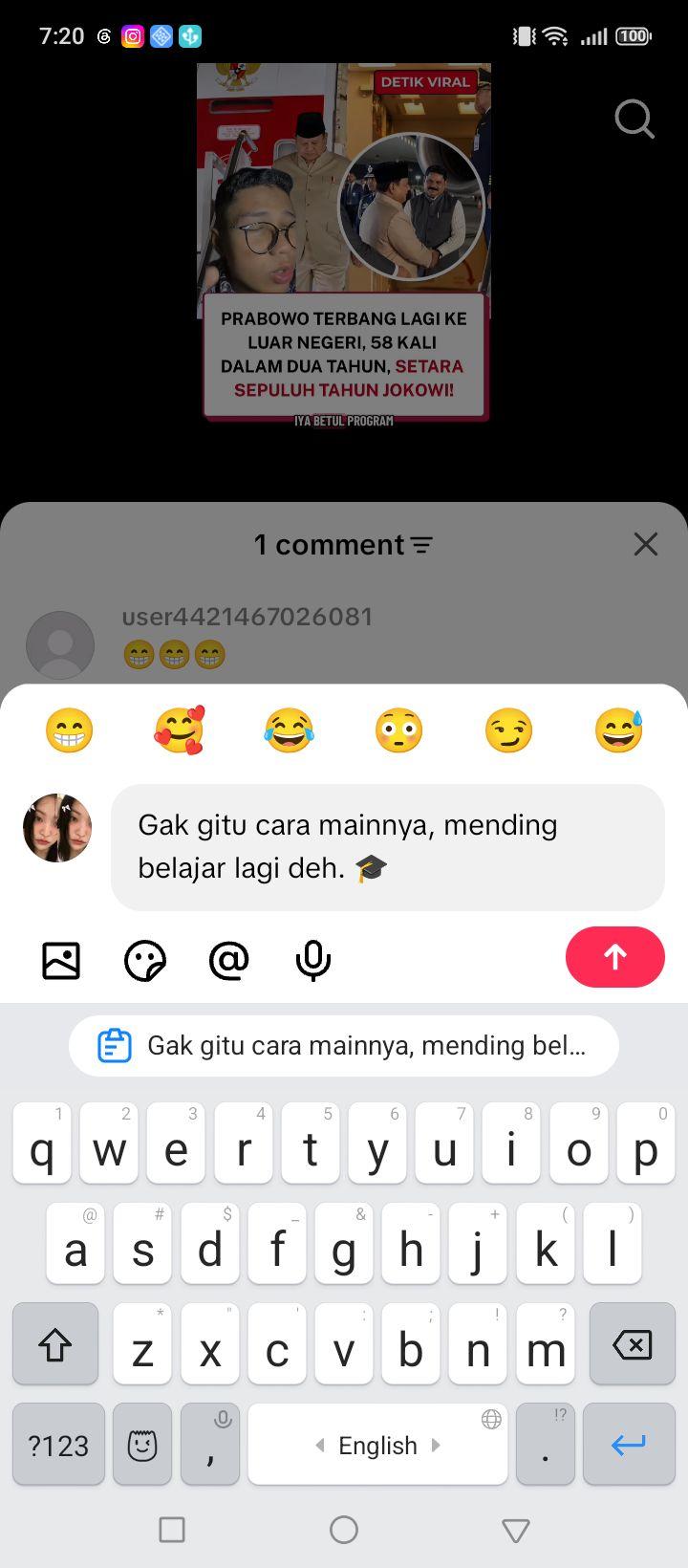This screenshot has width=688, height=1568.
Task: Tap the microphone voice comment icon
Action: coord(313,960)
